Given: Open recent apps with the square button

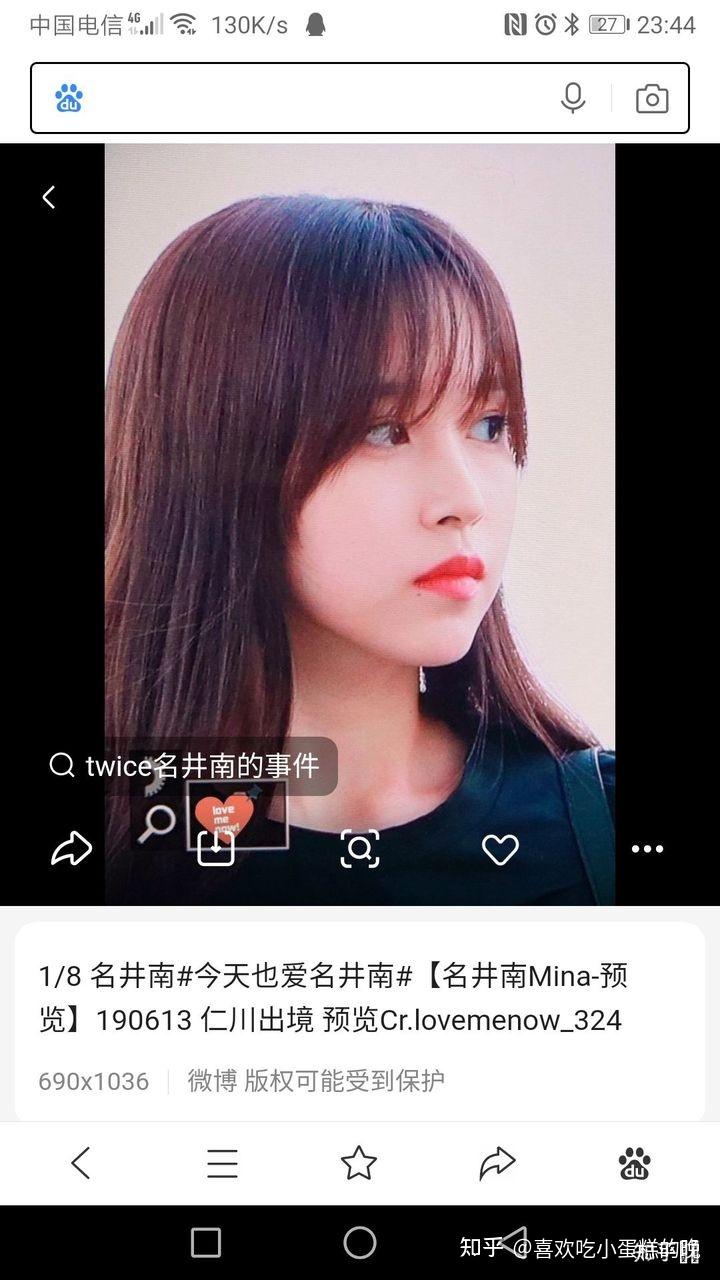Looking at the screenshot, I should coord(206,1243).
